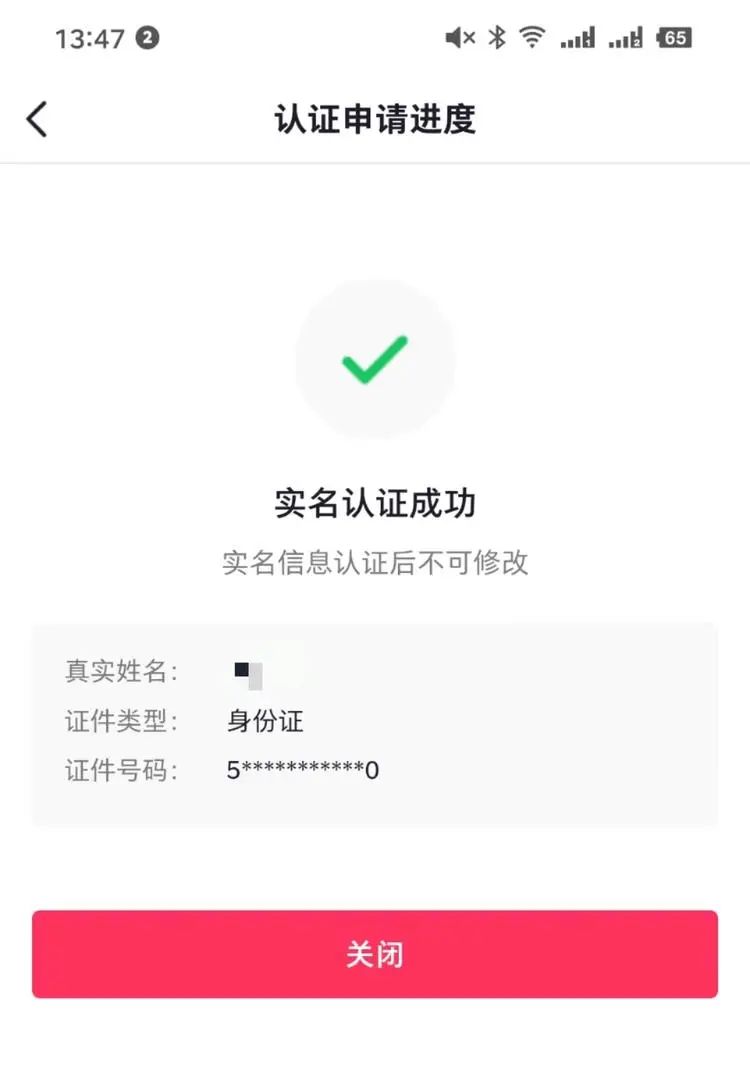The width and height of the screenshot is (750, 1083).
Task: Tap the SIM 1 signal strength indicator
Action: coord(576,38)
